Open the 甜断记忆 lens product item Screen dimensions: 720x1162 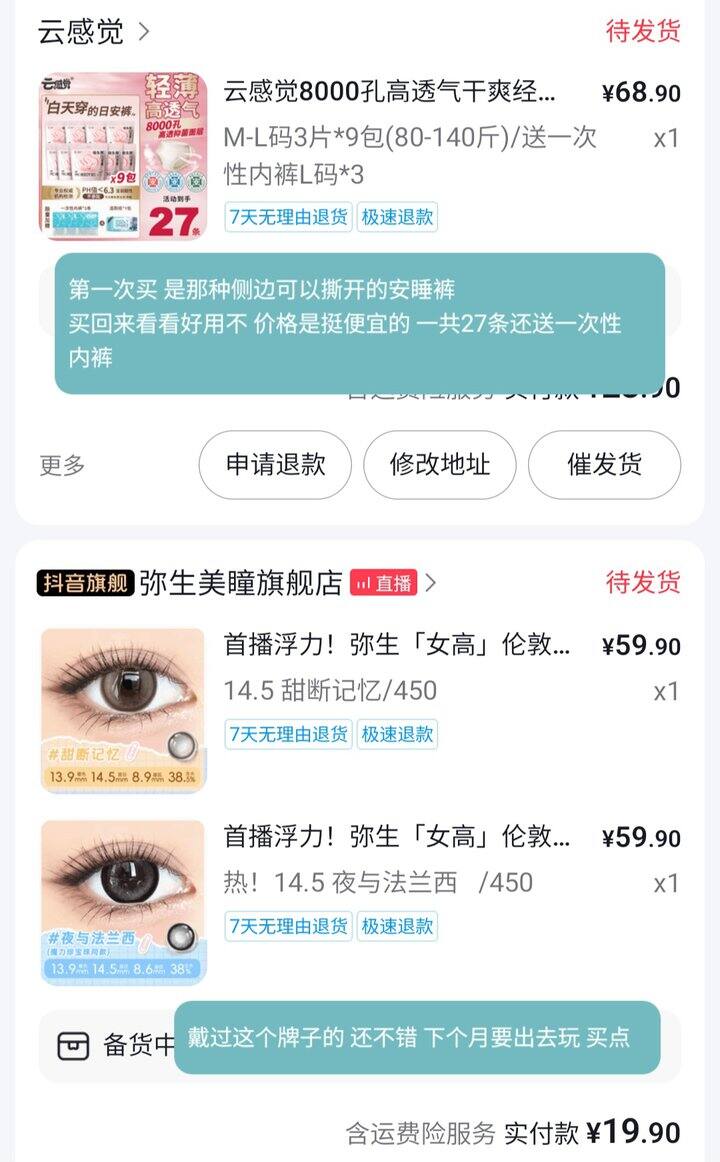pyautogui.click(x=360, y=710)
